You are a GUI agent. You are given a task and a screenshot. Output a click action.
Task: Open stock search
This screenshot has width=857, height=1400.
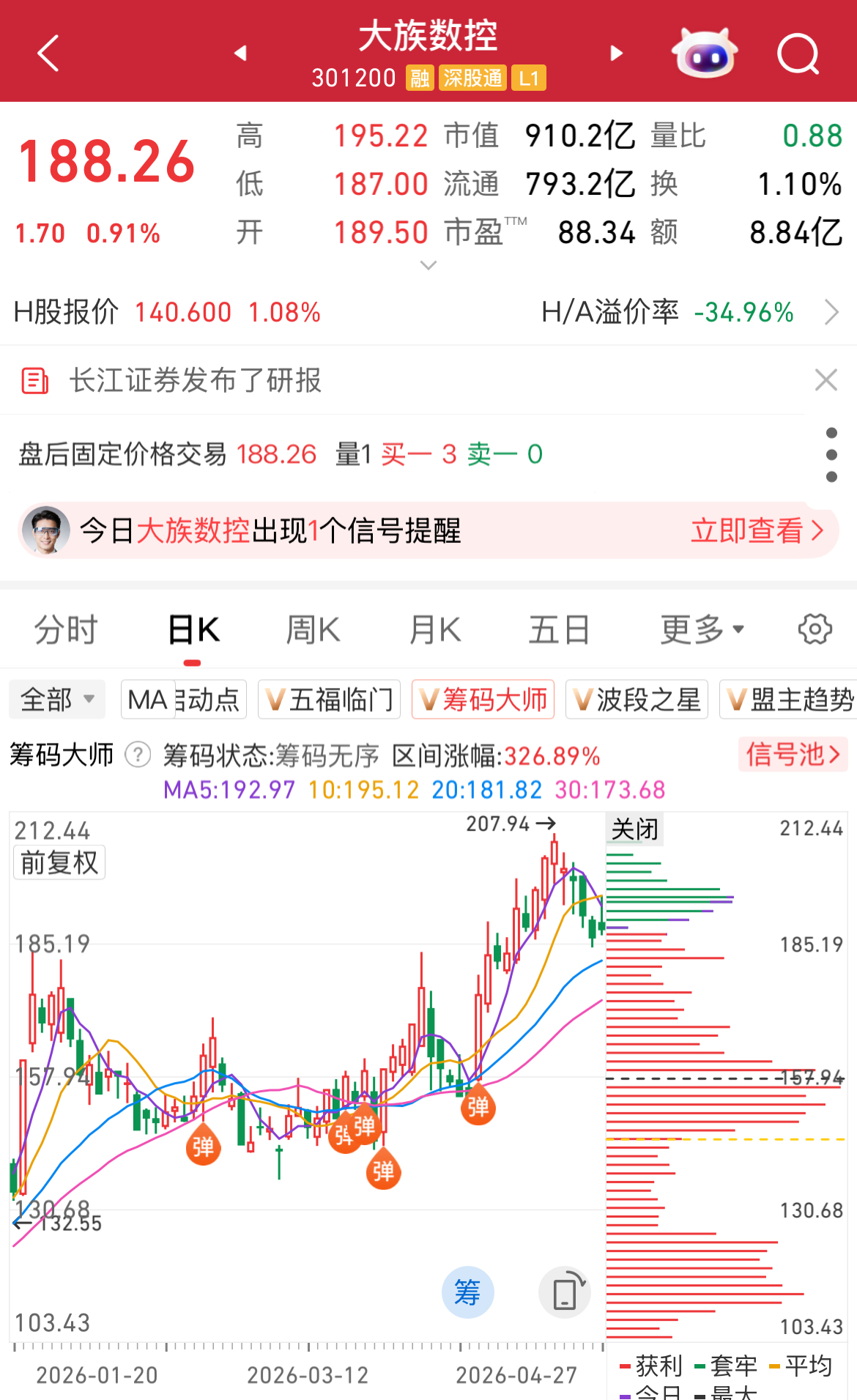(x=798, y=53)
